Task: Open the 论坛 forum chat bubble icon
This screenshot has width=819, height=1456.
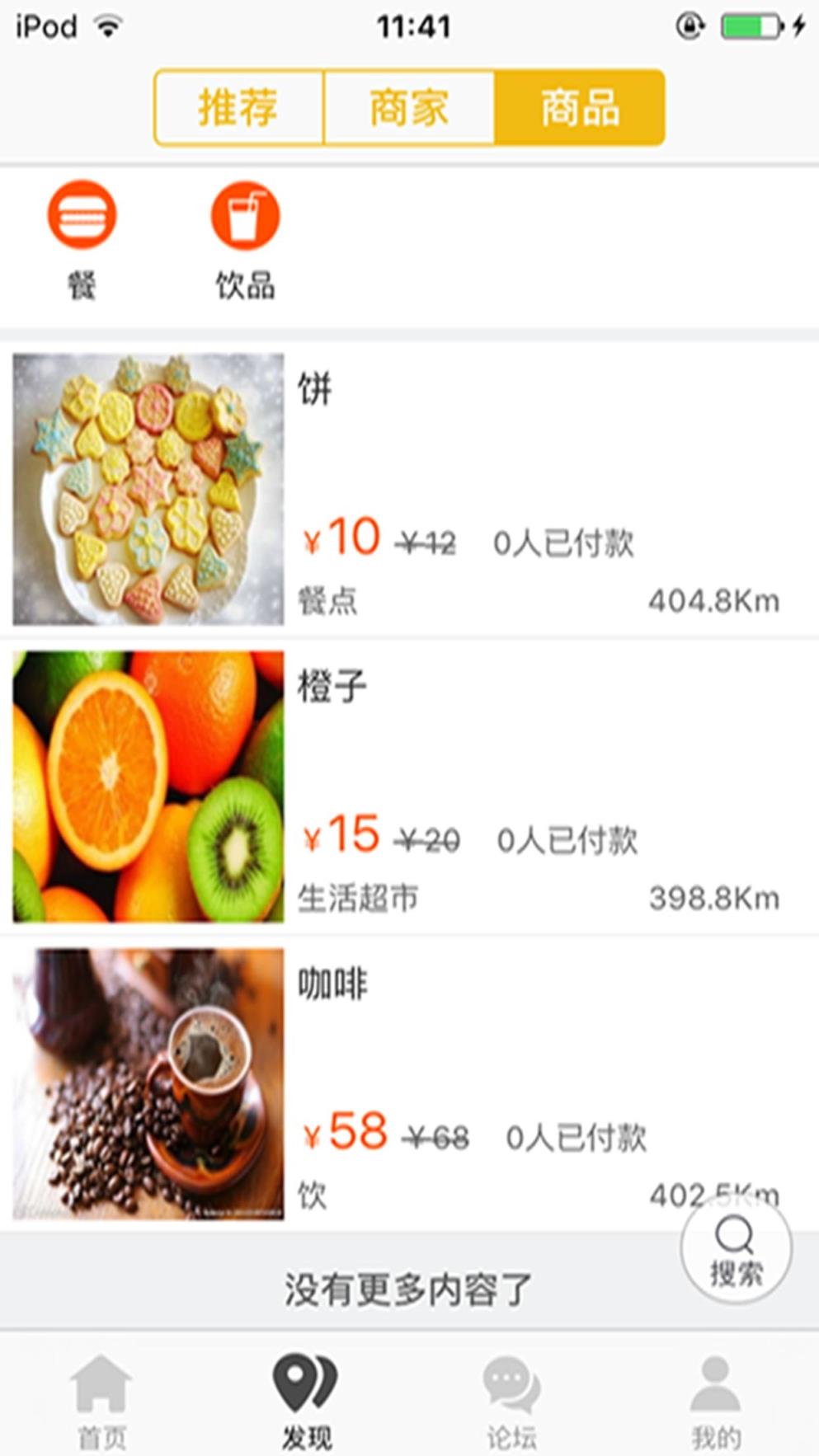Action: pos(511,1391)
